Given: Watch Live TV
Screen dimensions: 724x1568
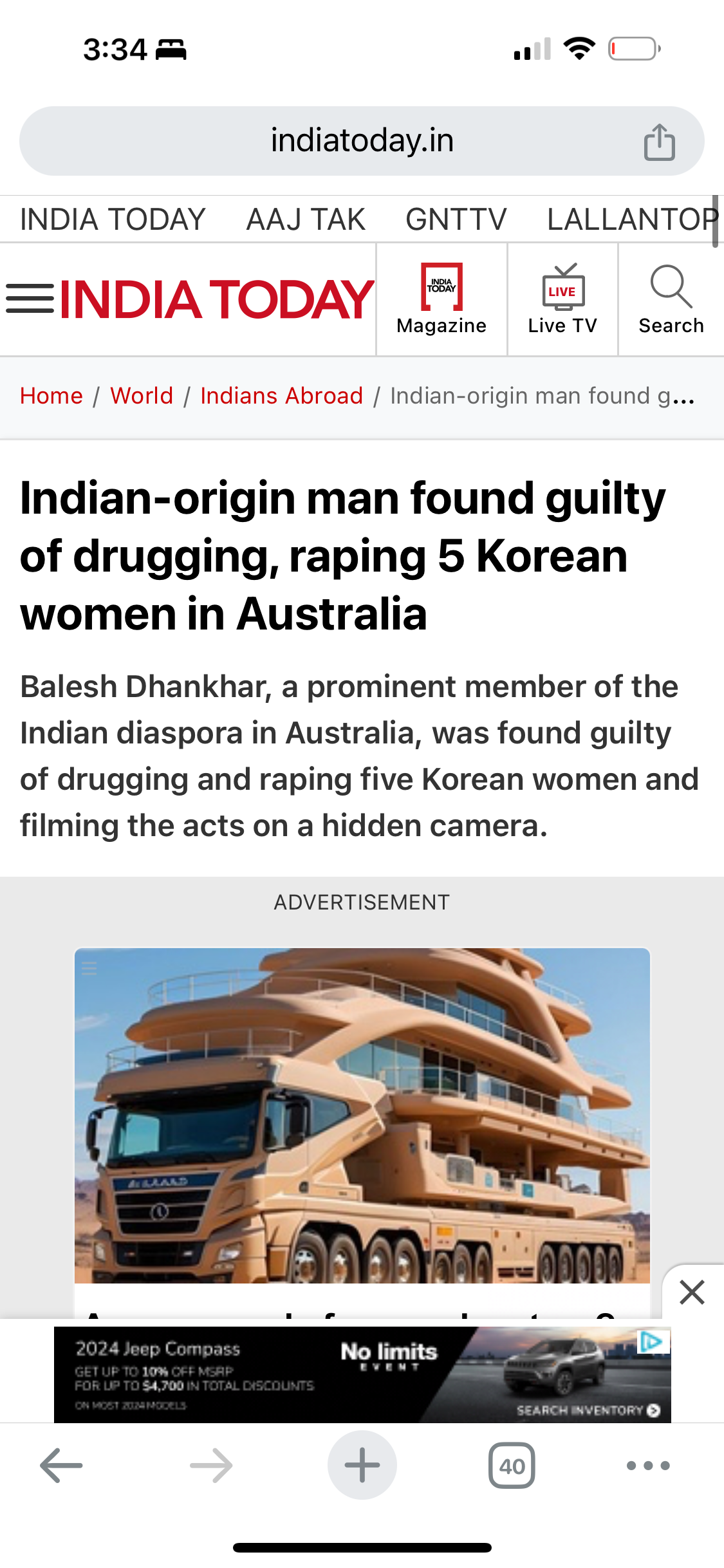Looking at the screenshot, I should click(x=562, y=299).
